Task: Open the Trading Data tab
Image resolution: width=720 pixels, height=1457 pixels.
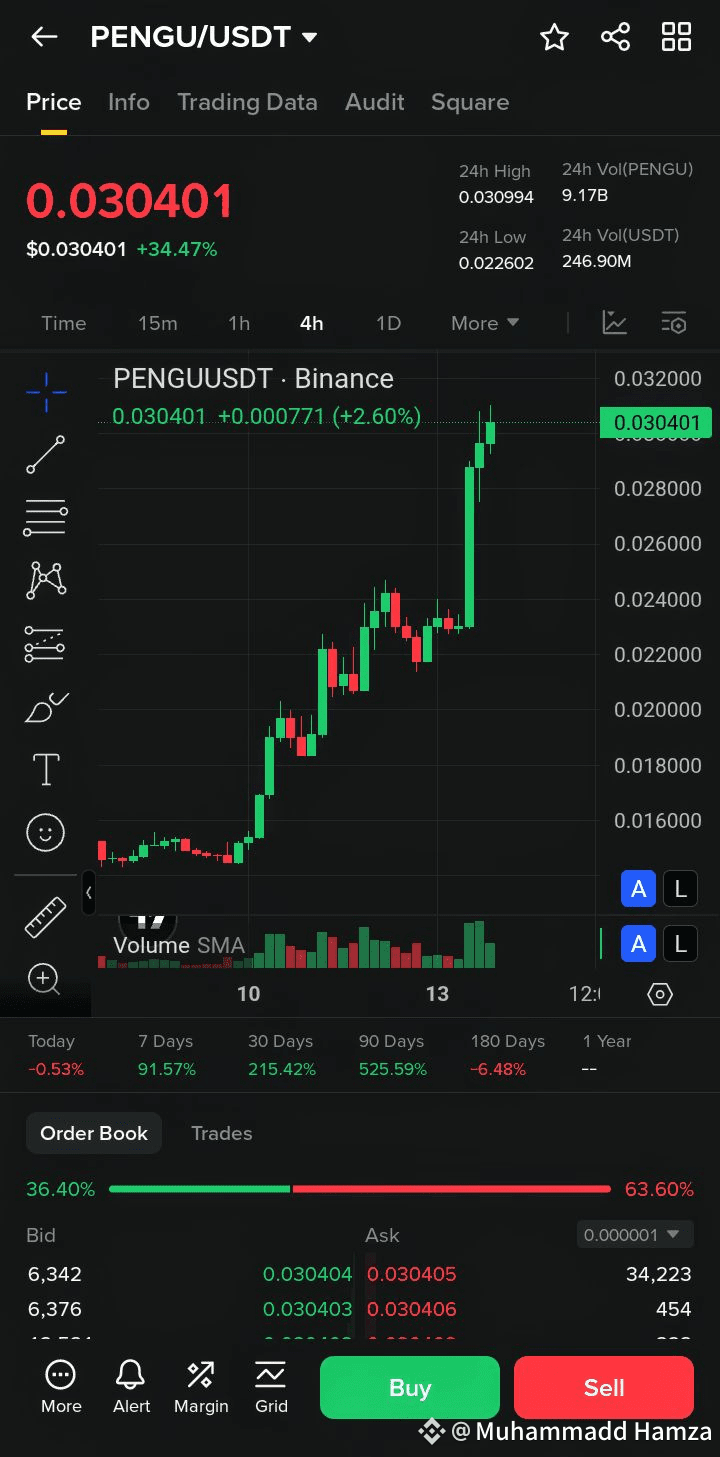Action: 247,102
